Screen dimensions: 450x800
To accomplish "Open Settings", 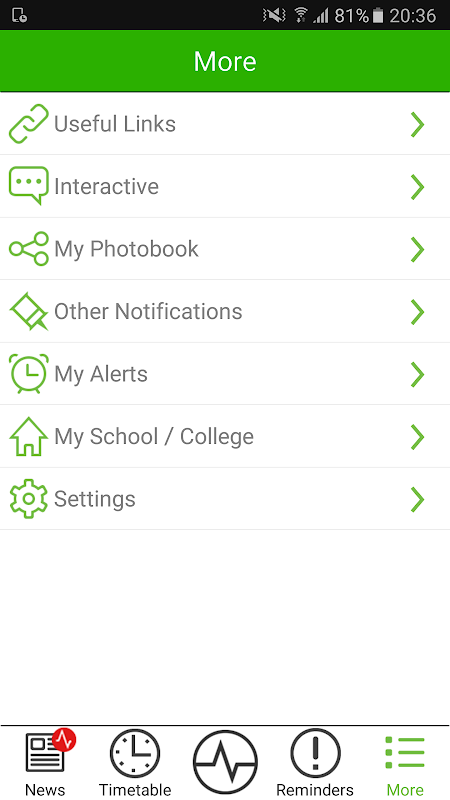I will [225, 499].
